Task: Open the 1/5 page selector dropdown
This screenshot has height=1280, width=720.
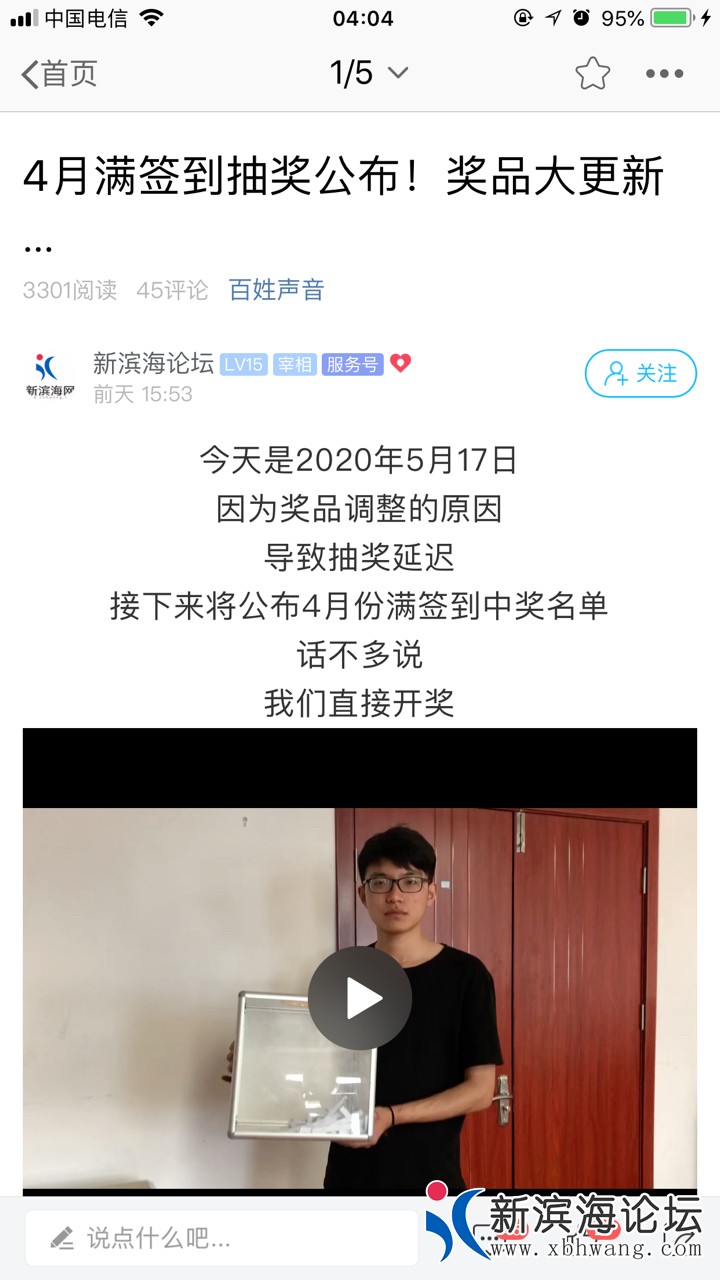Action: [368, 73]
